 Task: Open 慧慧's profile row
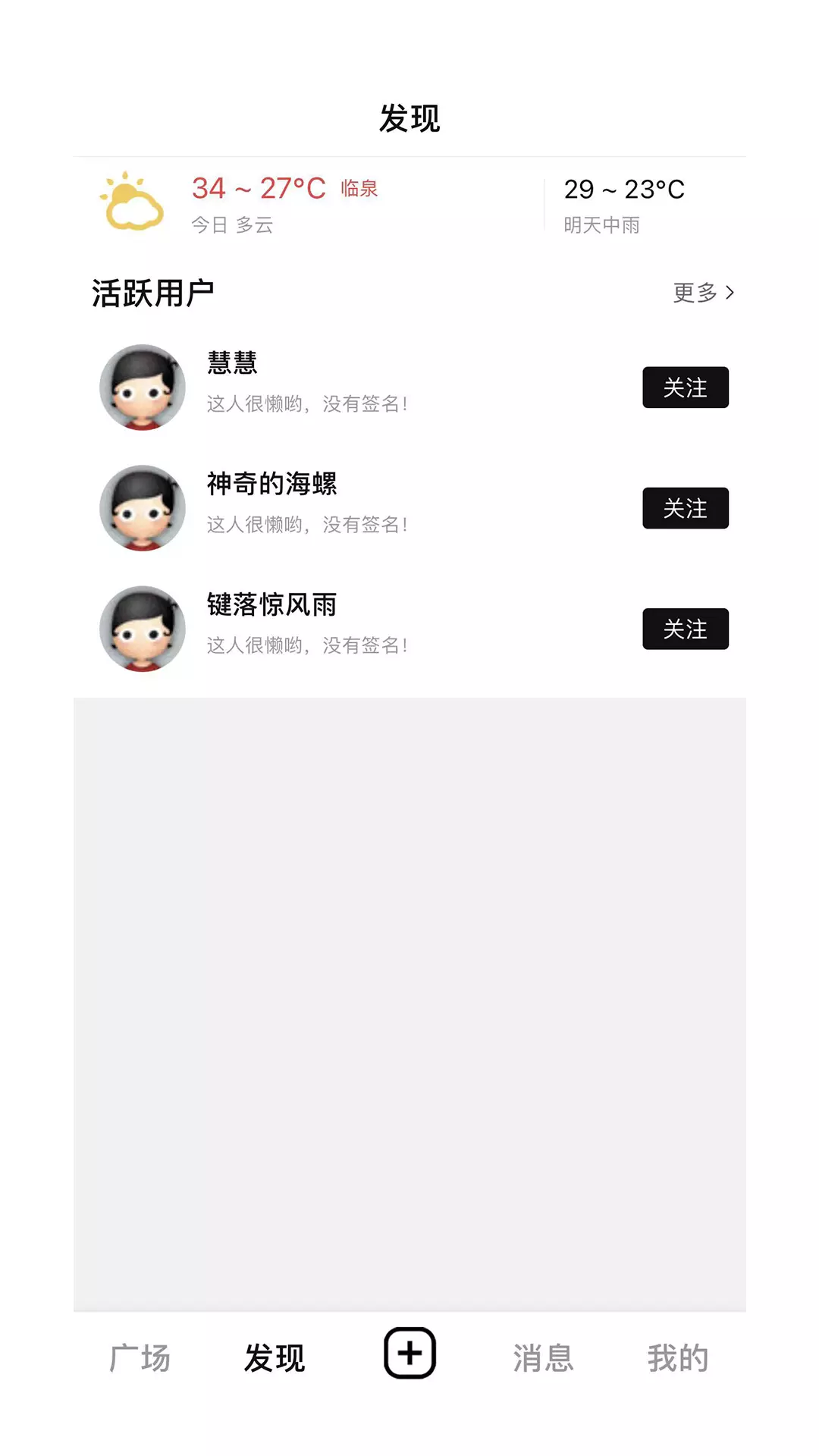pyautogui.click(x=409, y=388)
